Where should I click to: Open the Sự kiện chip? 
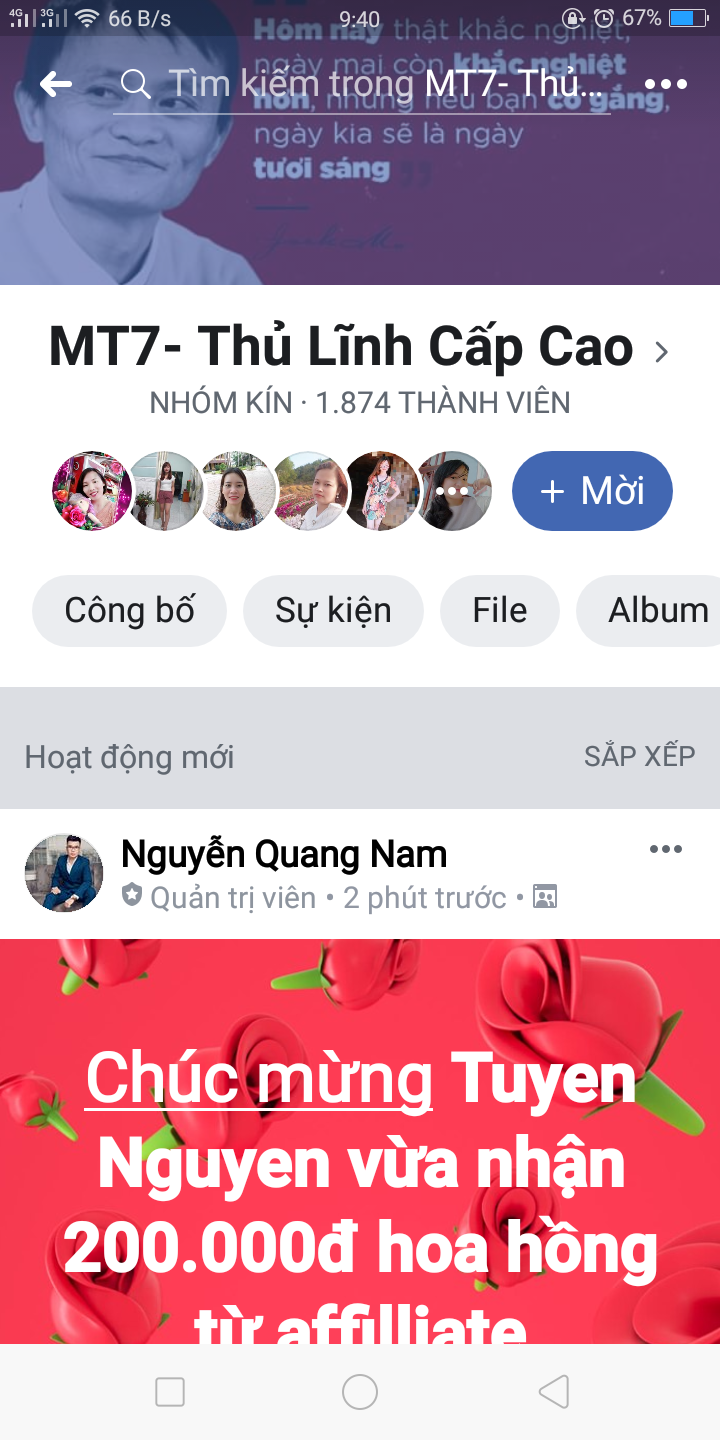333,610
